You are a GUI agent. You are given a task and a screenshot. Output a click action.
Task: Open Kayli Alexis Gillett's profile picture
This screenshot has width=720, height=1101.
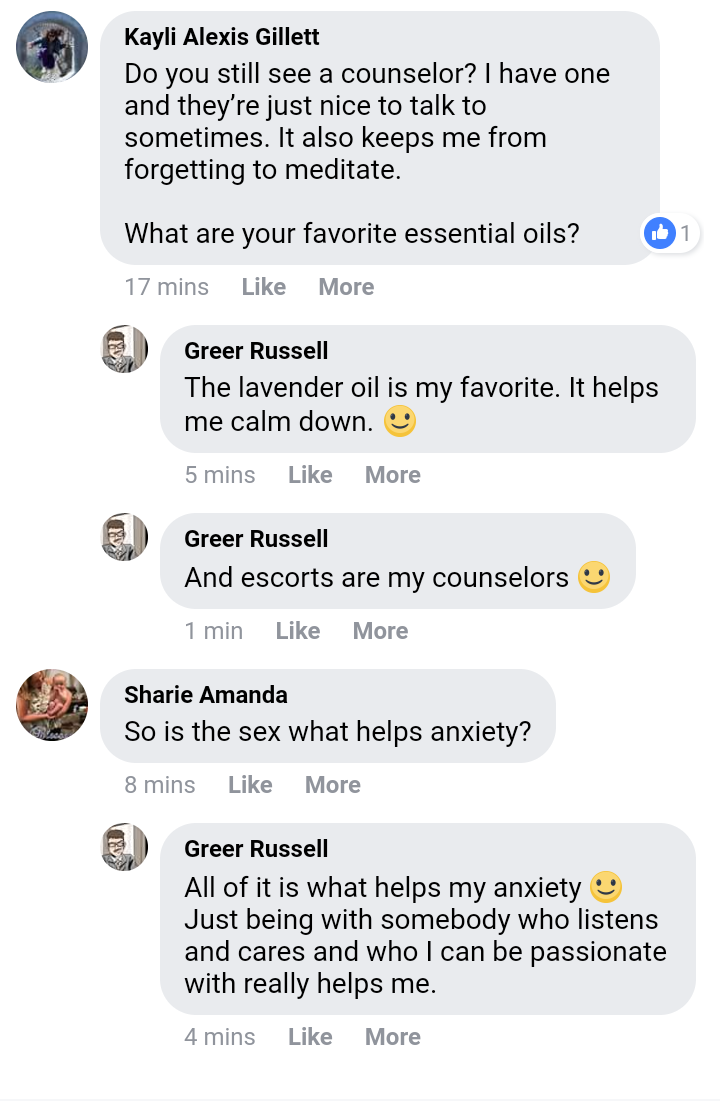[53, 47]
